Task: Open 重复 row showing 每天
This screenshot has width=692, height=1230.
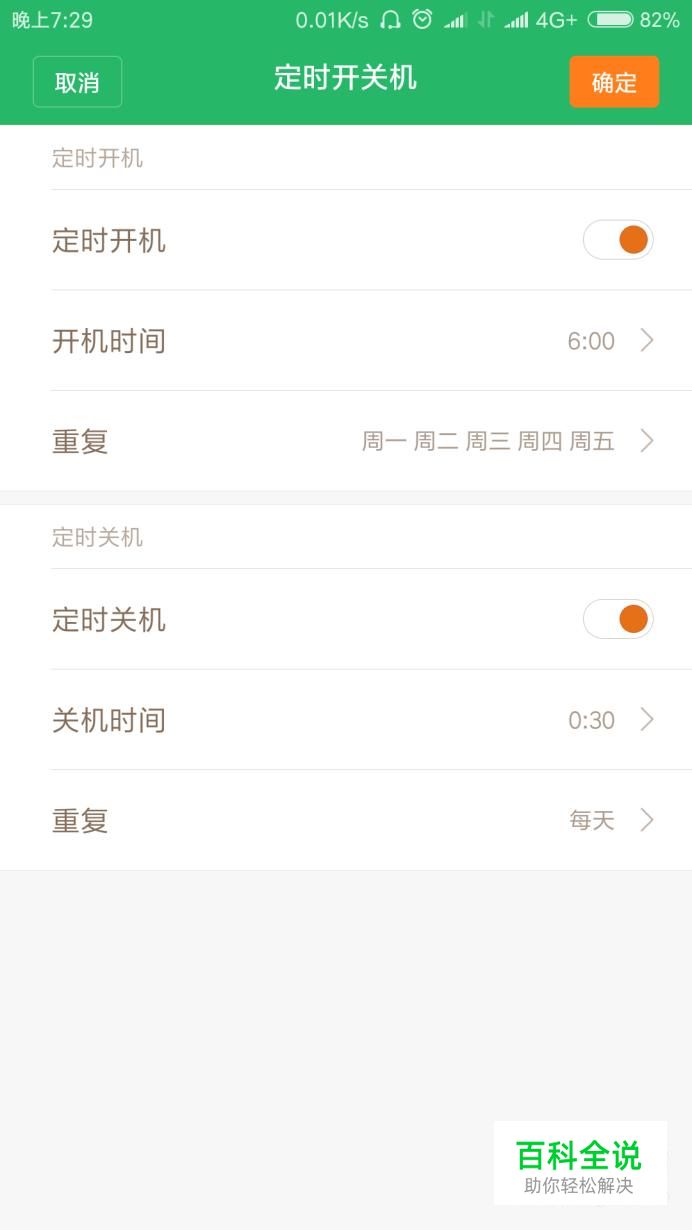Action: click(x=346, y=820)
